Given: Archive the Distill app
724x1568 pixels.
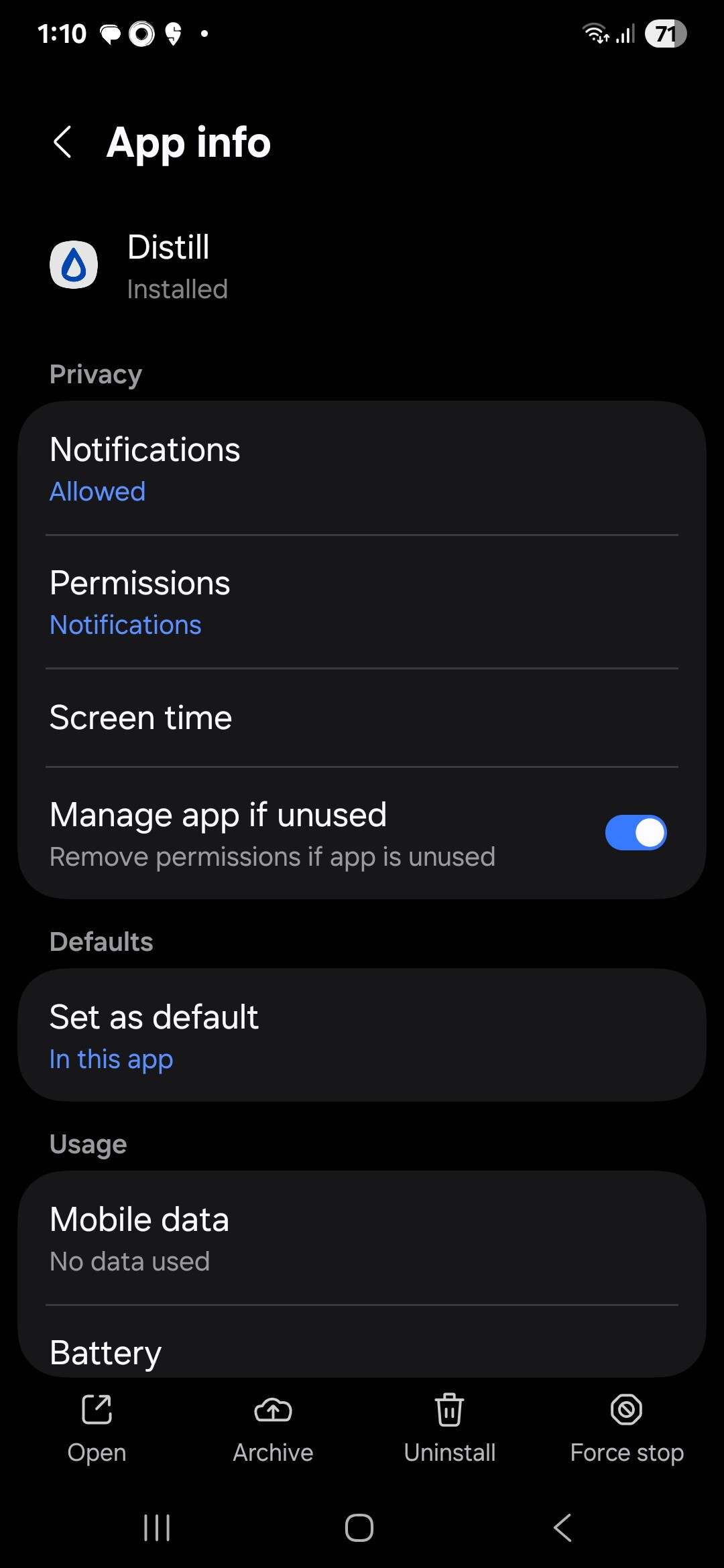Looking at the screenshot, I should [273, 1427].
